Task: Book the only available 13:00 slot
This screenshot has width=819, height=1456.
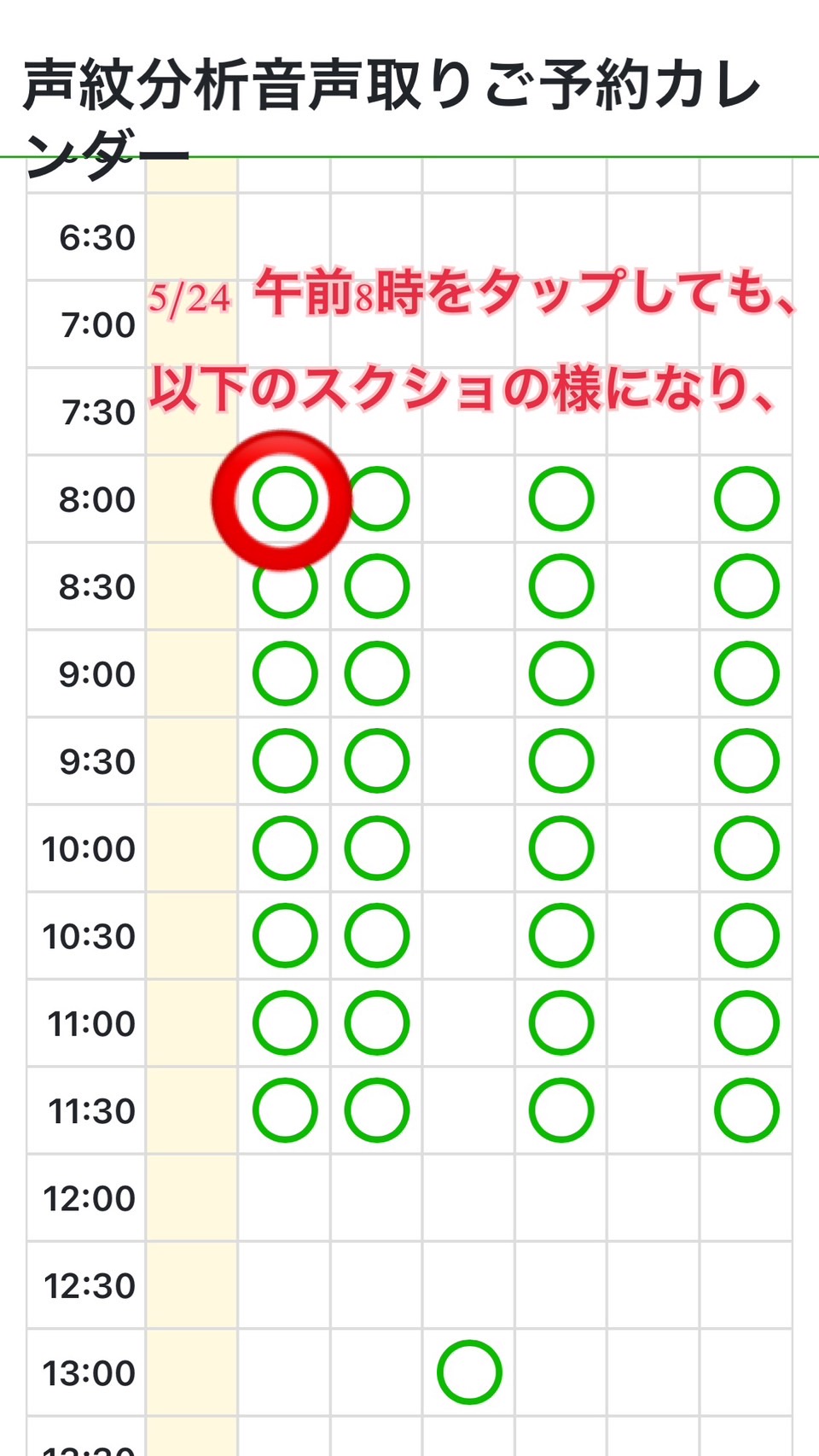Action: (469, 1372)
